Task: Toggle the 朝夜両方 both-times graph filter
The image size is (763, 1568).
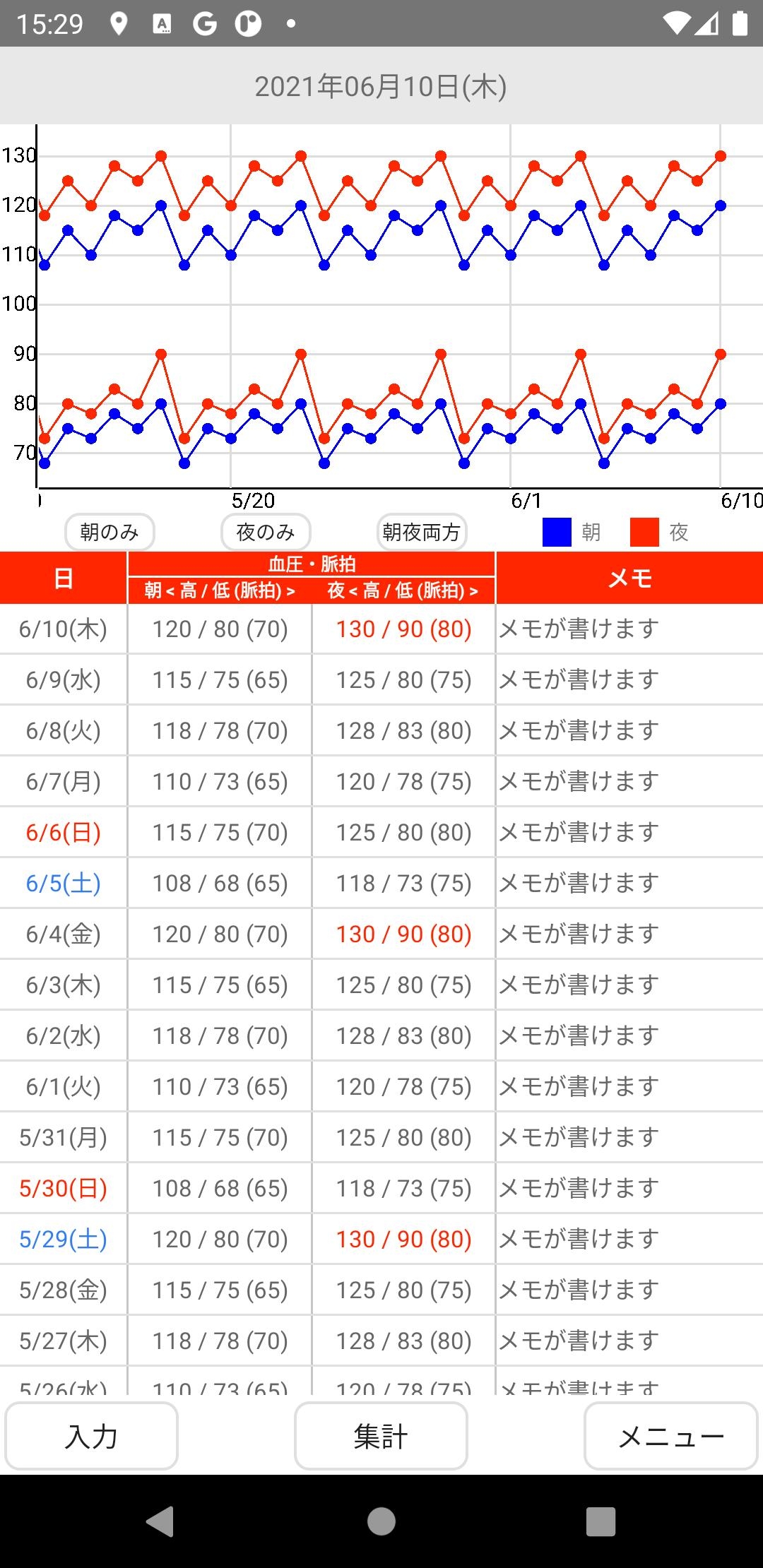Action: coord(421,533)
